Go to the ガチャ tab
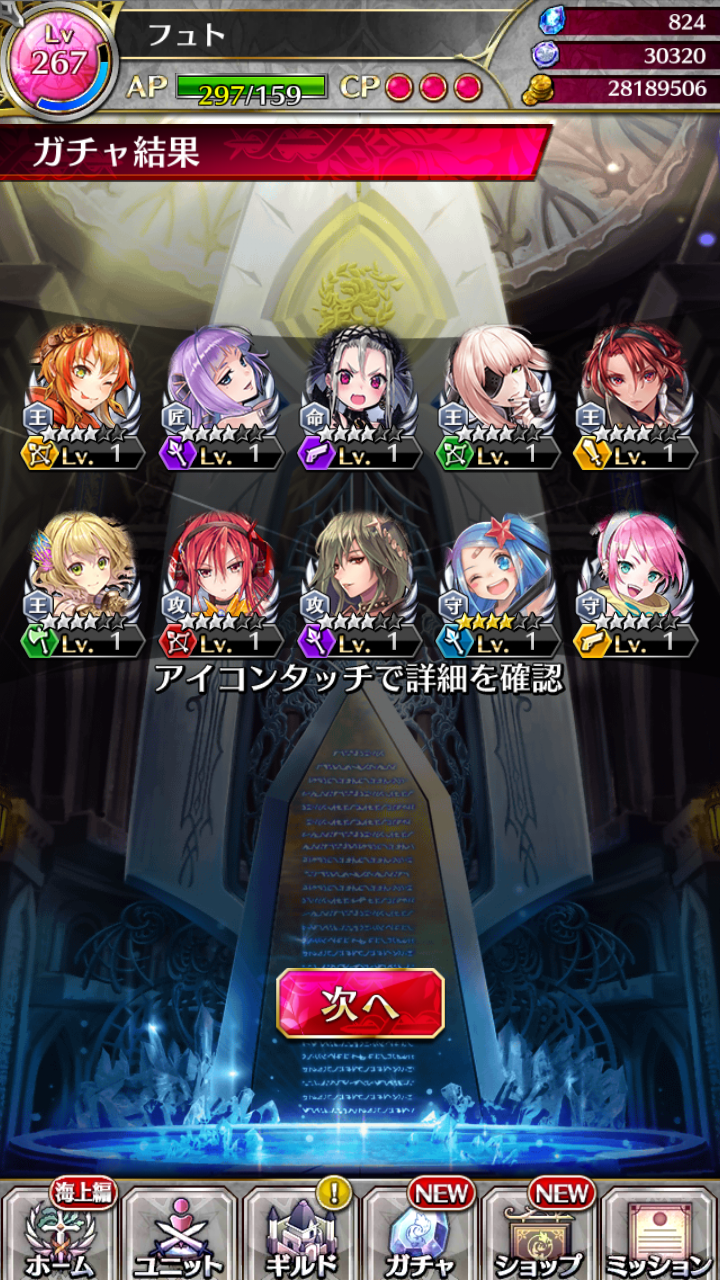Screen dimensions: 720x1280 pos(420,1233)
